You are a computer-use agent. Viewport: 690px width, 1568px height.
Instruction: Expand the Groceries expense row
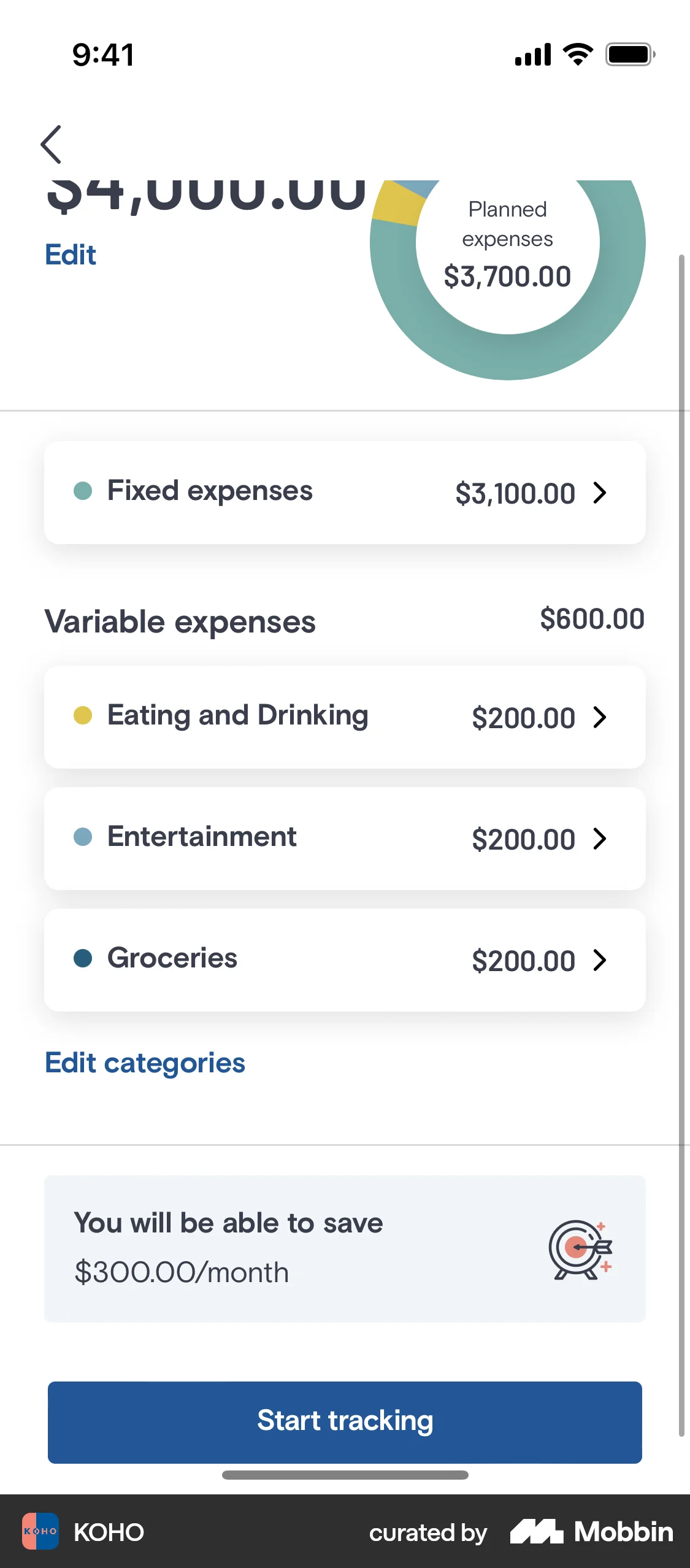(x=345, y=959)
